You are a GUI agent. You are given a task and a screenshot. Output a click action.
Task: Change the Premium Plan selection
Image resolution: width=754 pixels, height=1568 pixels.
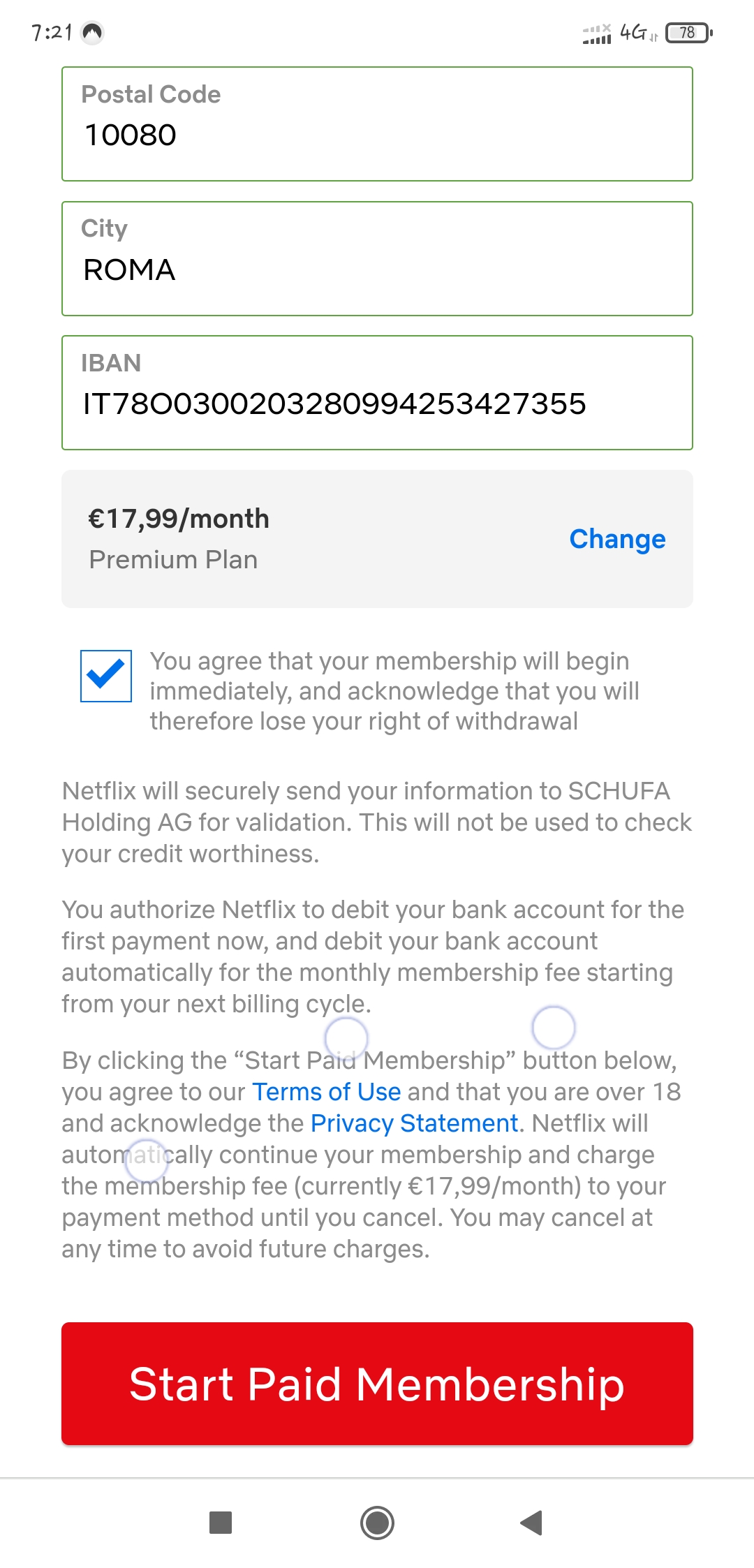[x=617, y=539]
